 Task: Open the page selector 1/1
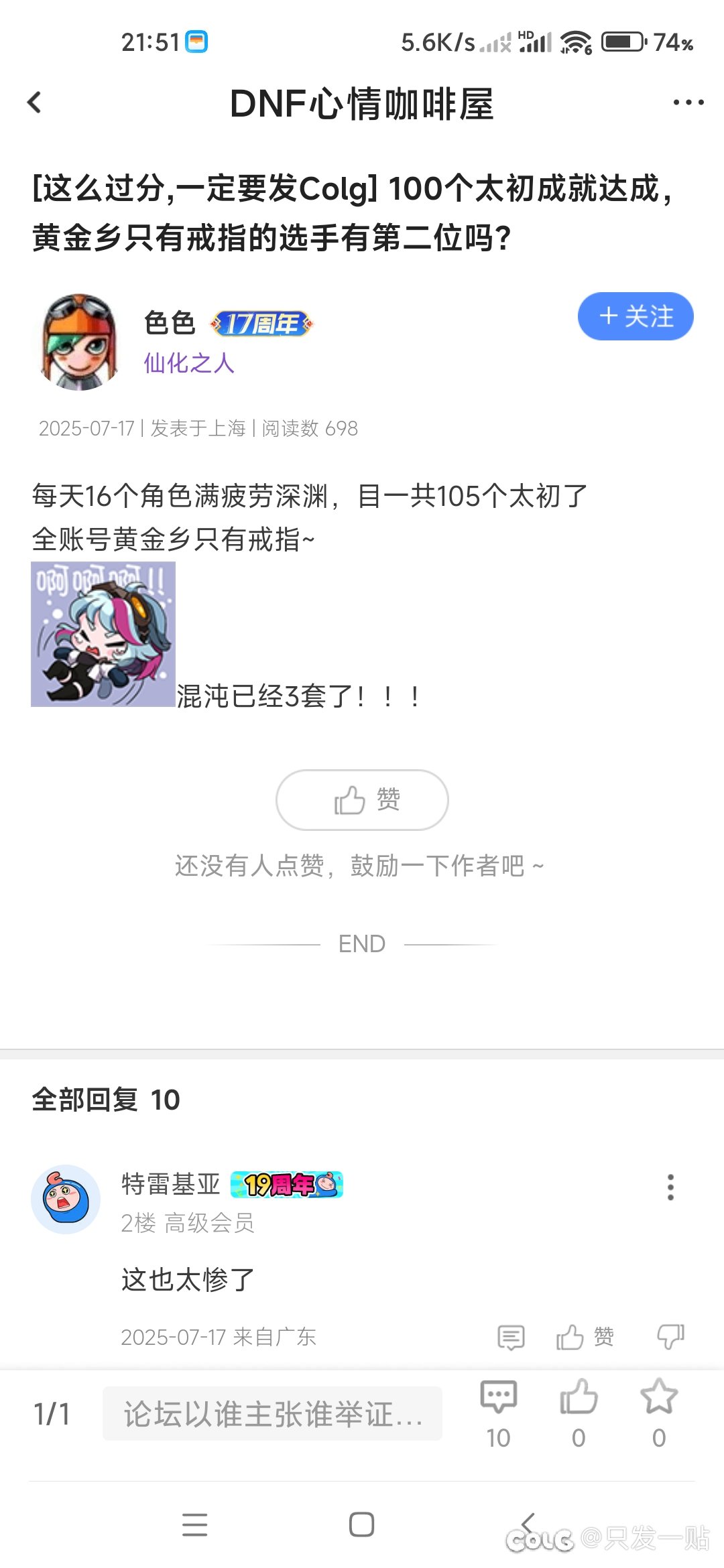pyautogui.click(x=52, y=1415)
